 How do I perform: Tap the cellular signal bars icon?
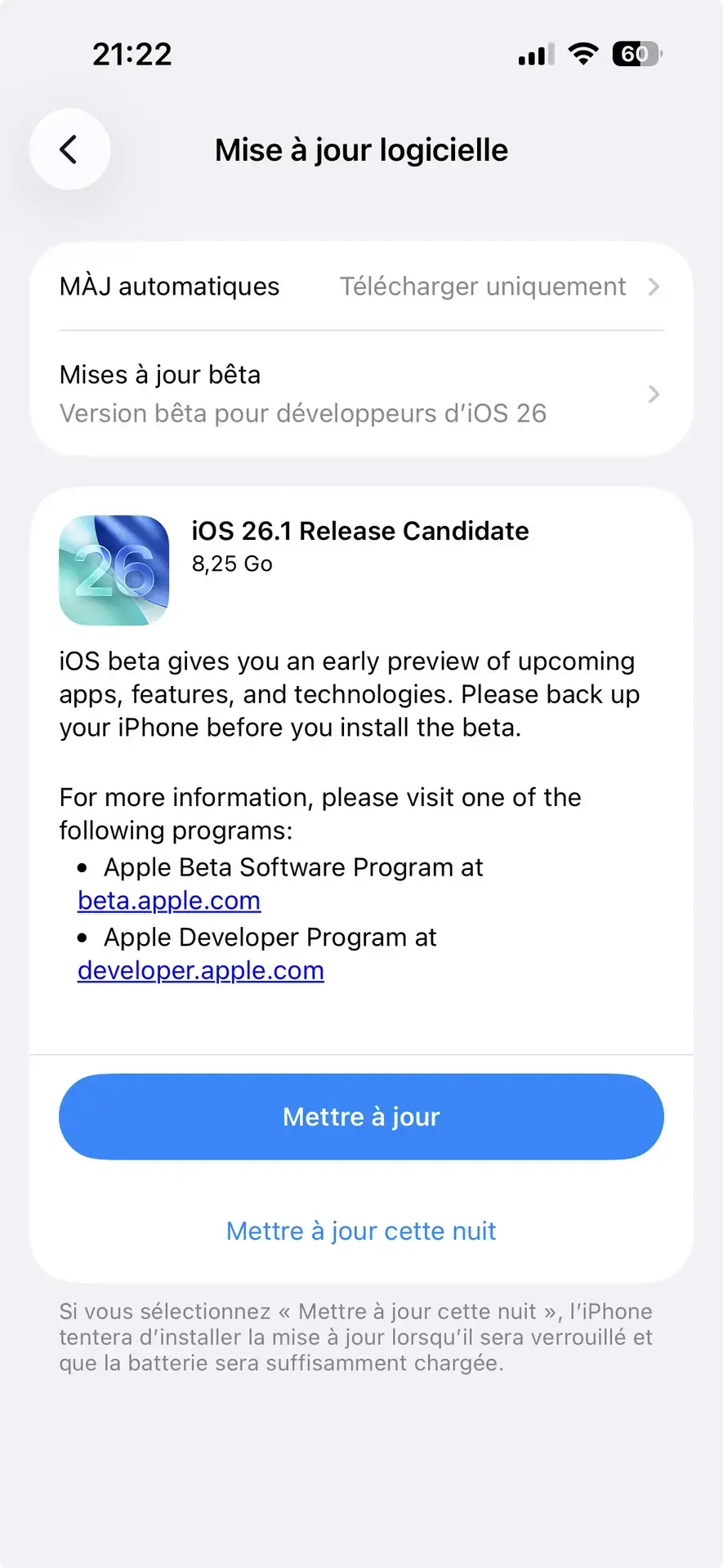[533, 52]
